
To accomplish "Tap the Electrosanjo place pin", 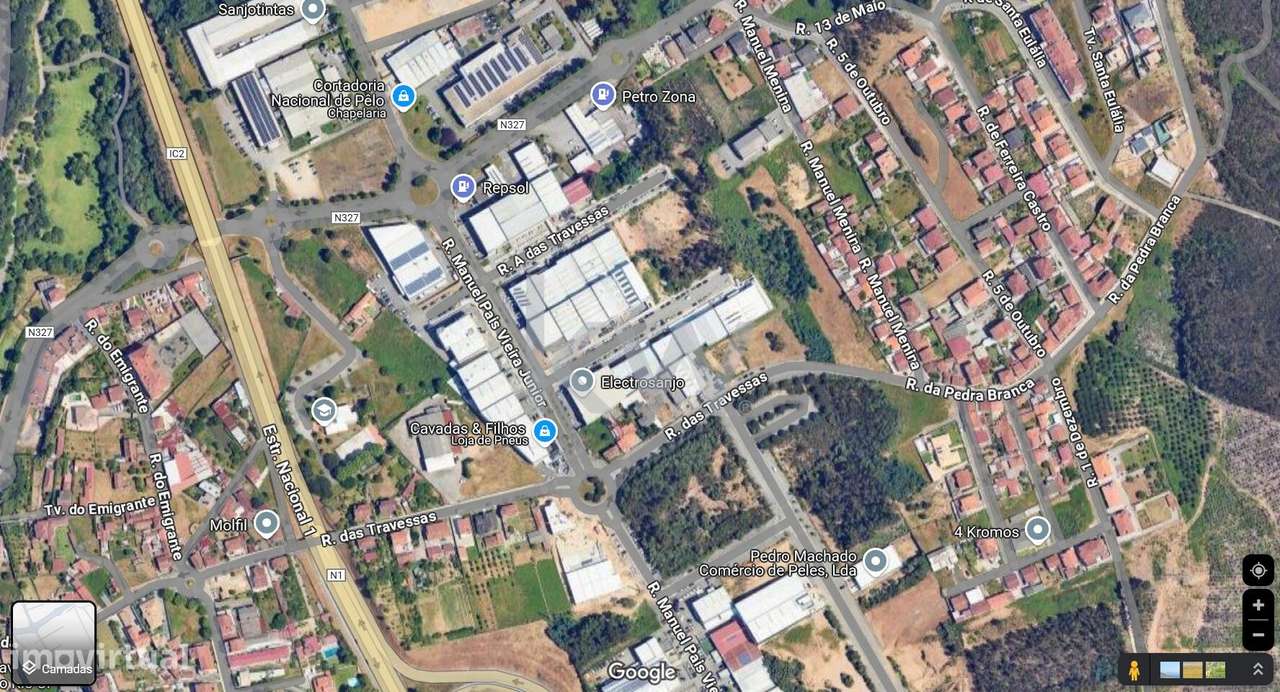I will [581, 380].
